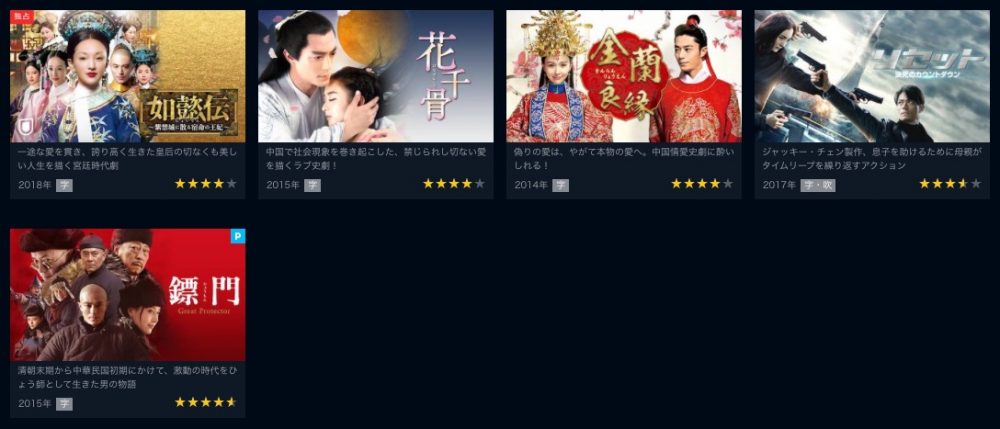Select the 金蘭良縁 drama card

pos(623,77)
